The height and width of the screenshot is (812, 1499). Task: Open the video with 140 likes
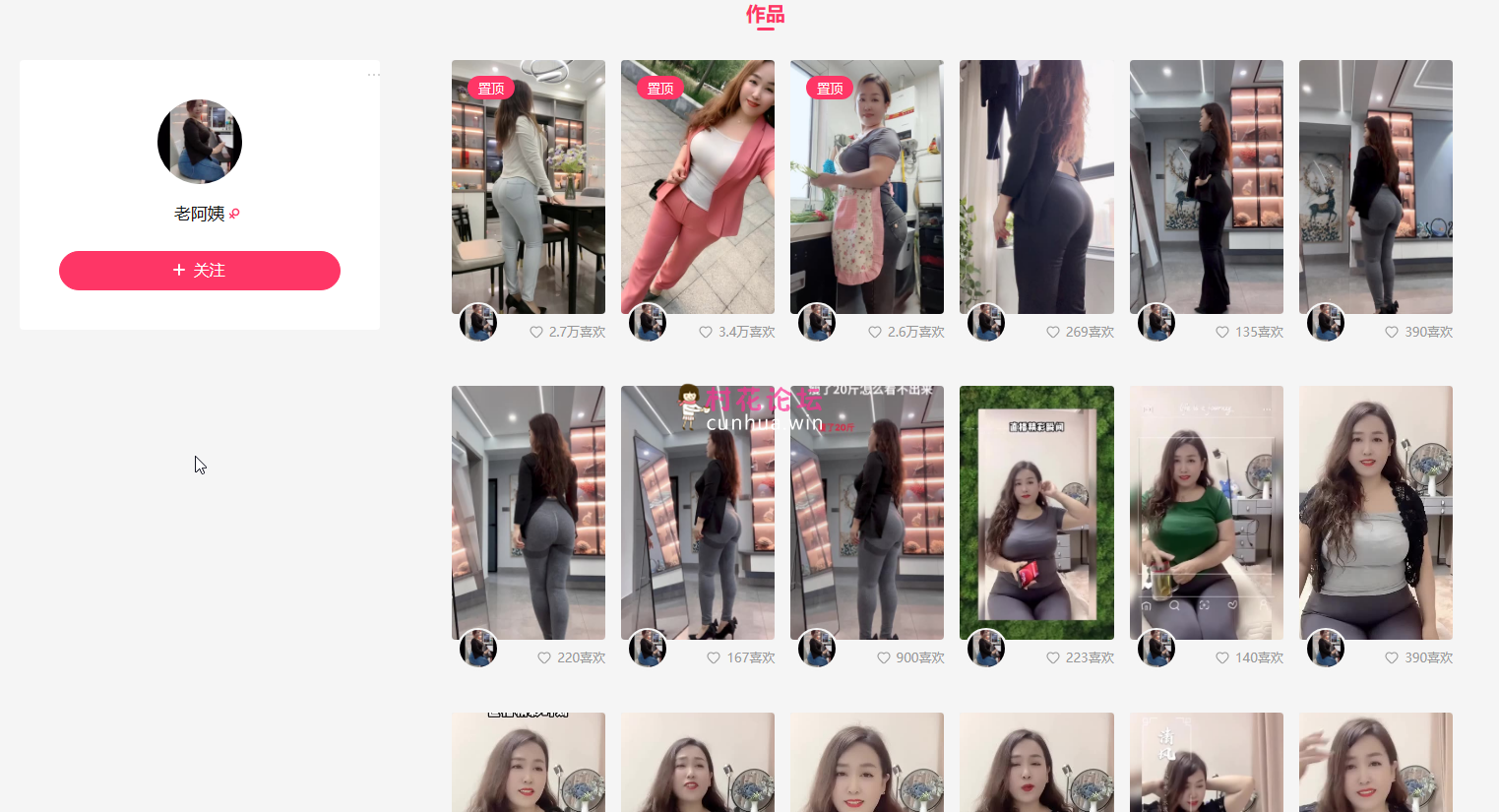click(x=1206, y=512)
